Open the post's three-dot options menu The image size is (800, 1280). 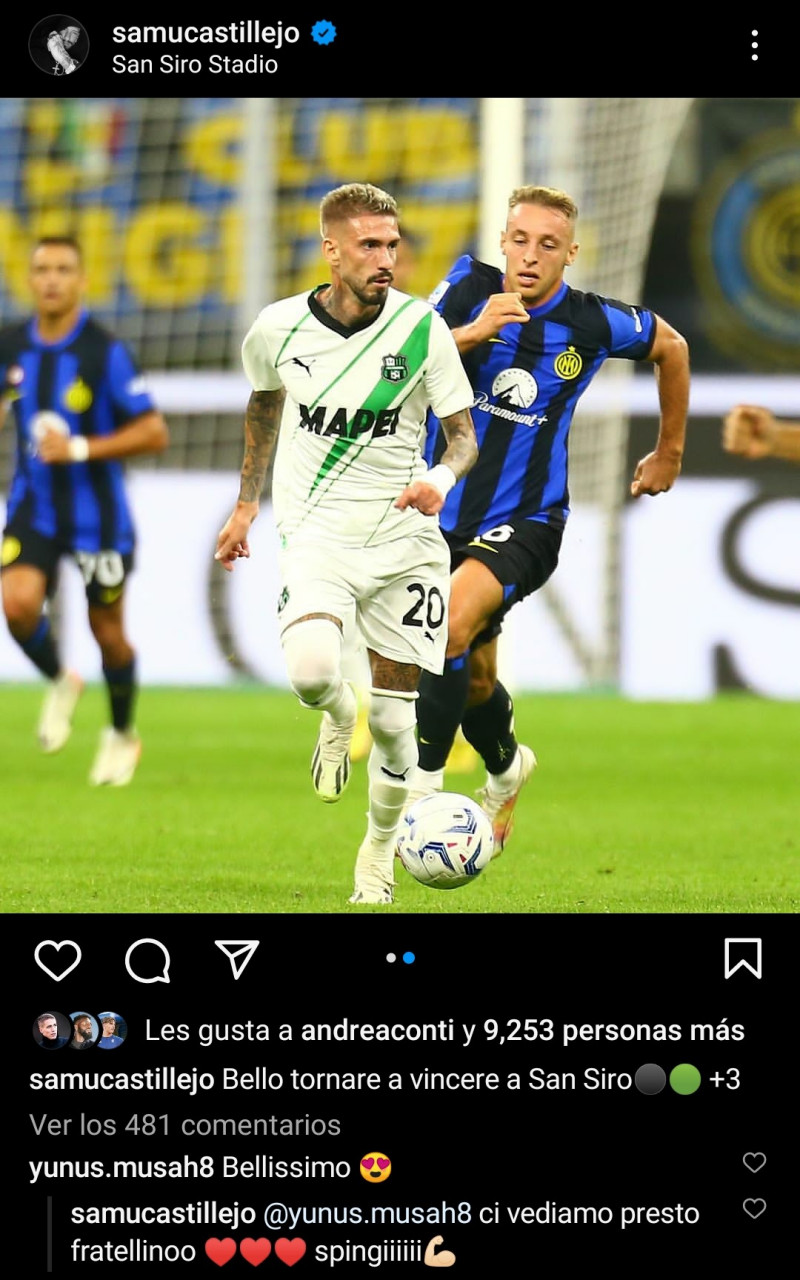click(x=754, y=45)
